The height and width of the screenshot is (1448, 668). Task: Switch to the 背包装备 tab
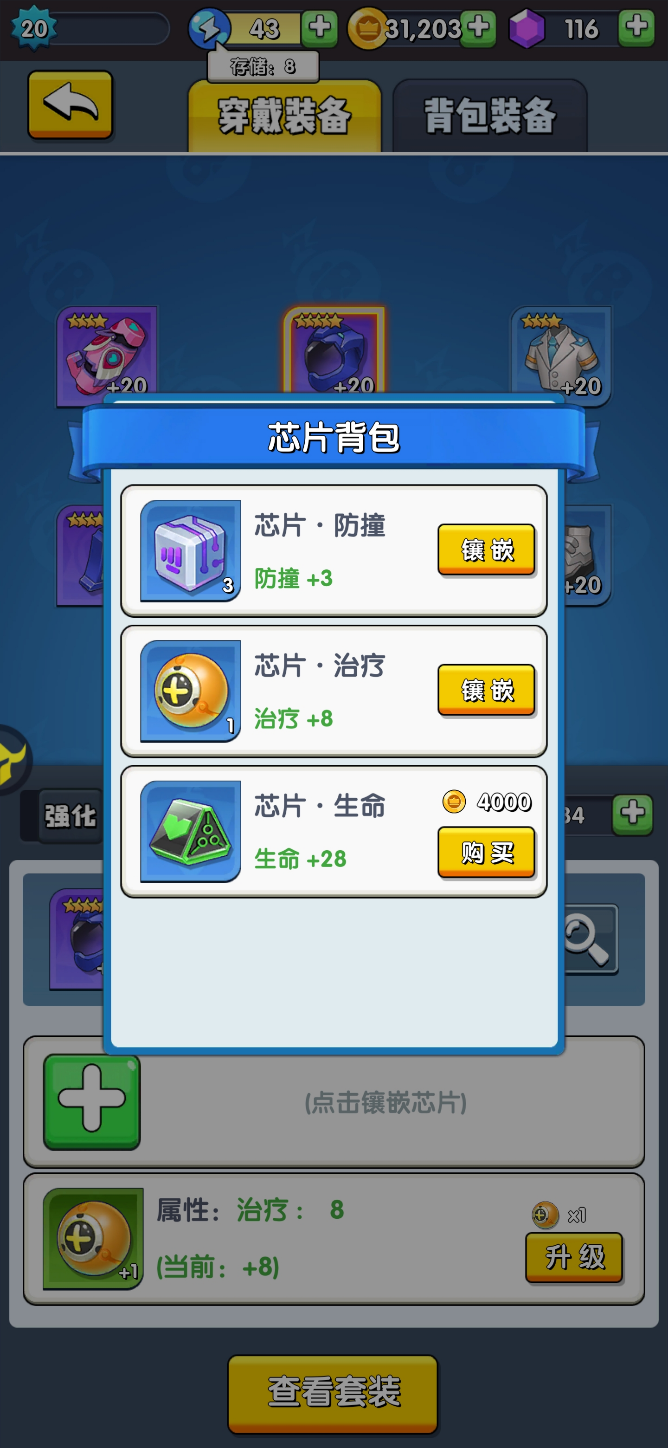[490, 117]
